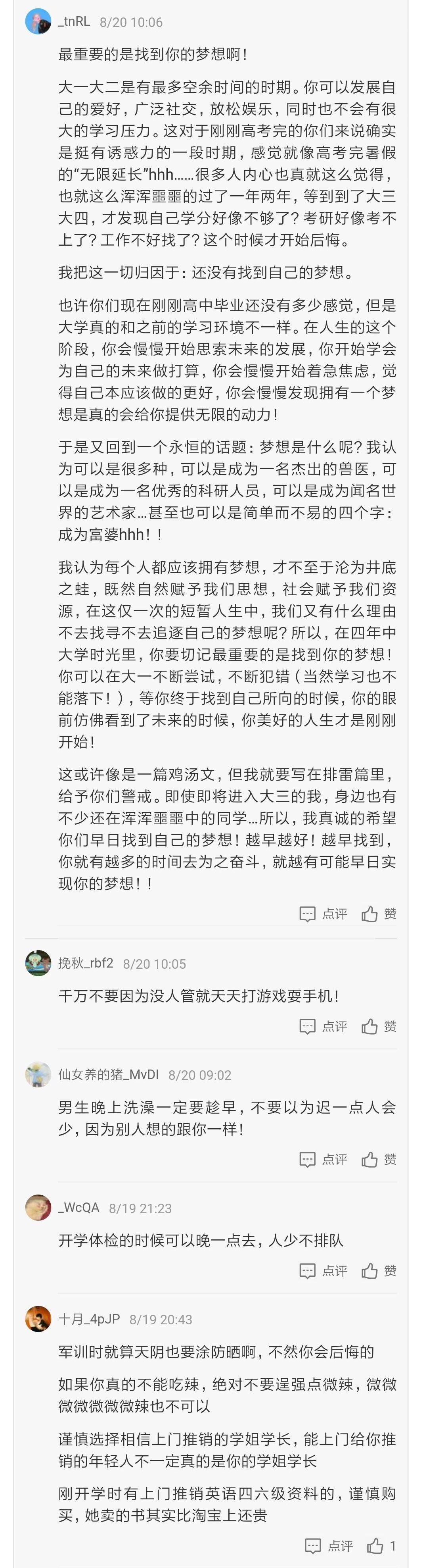
Task: Like 仙女养的猪_MvDI's comment
Action: (x=379, y=1160)
